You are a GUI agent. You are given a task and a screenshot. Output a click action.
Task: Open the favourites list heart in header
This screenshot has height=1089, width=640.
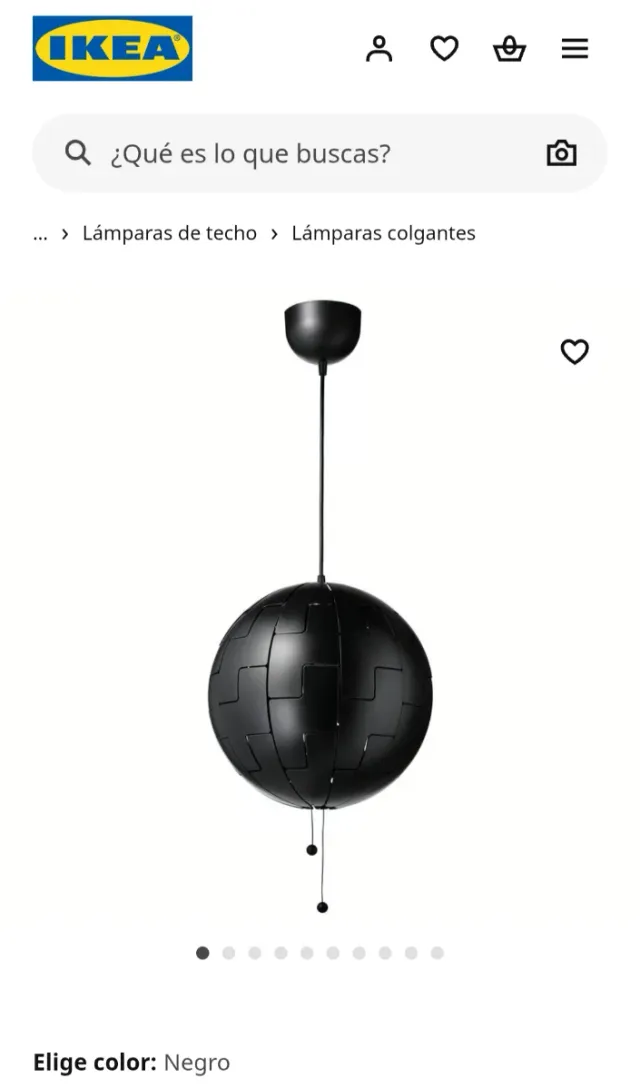coord(444,48)
